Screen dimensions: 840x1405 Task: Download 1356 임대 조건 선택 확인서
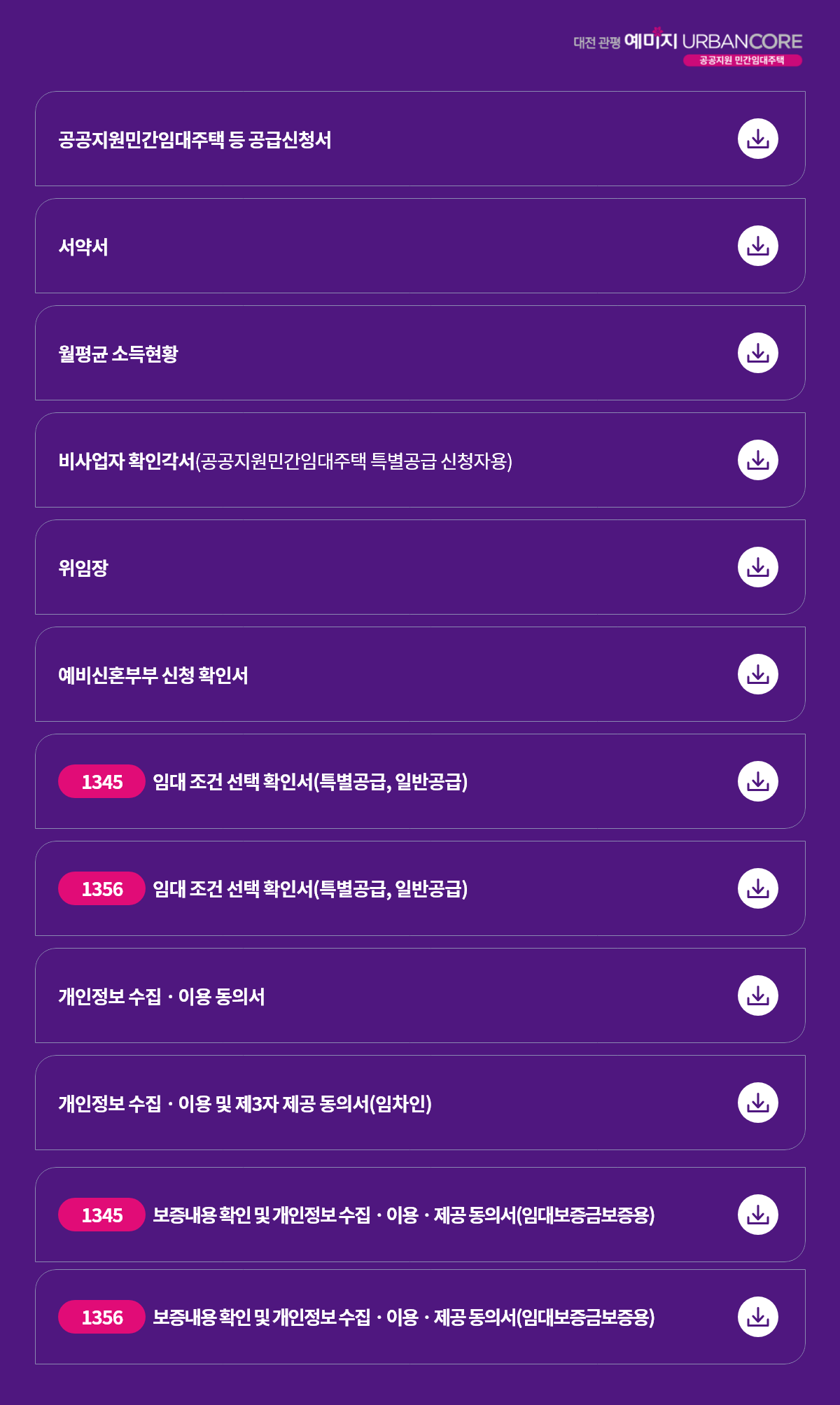tap(757, 888)
